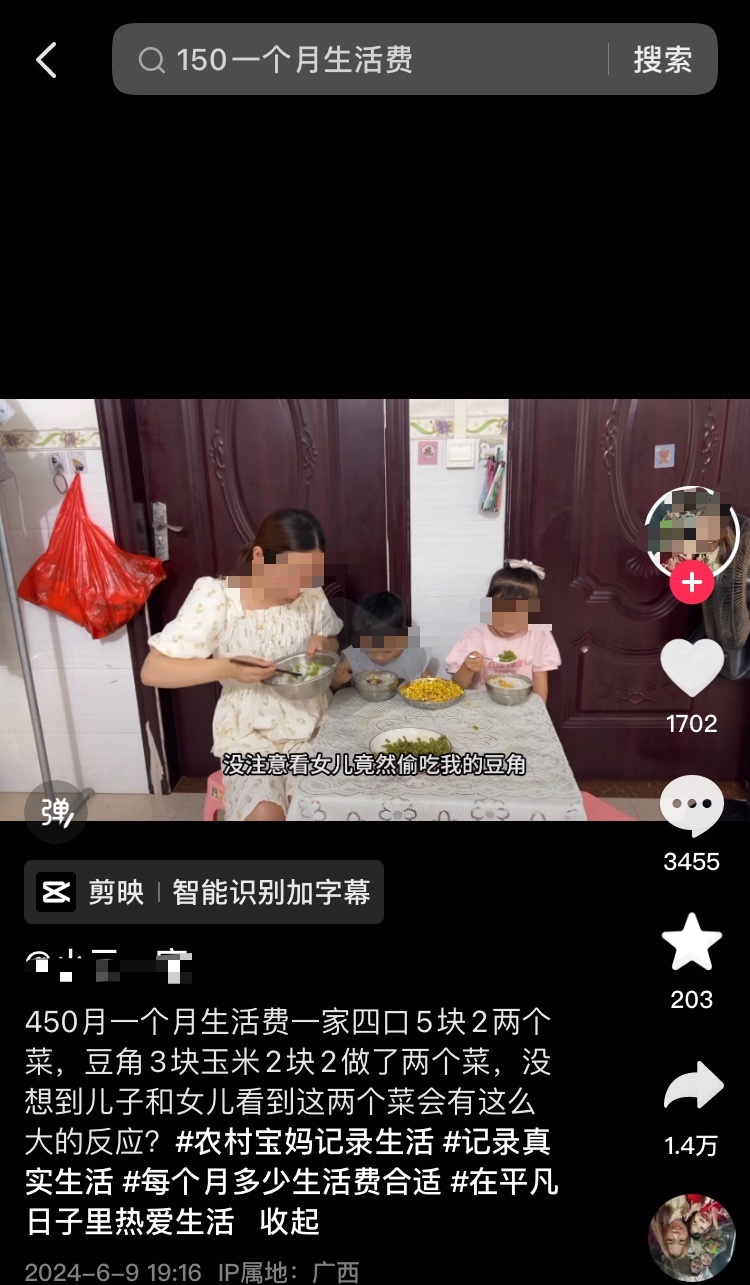Share this video via the arrow icon
750x1285 pixels.
[691, 1088]
